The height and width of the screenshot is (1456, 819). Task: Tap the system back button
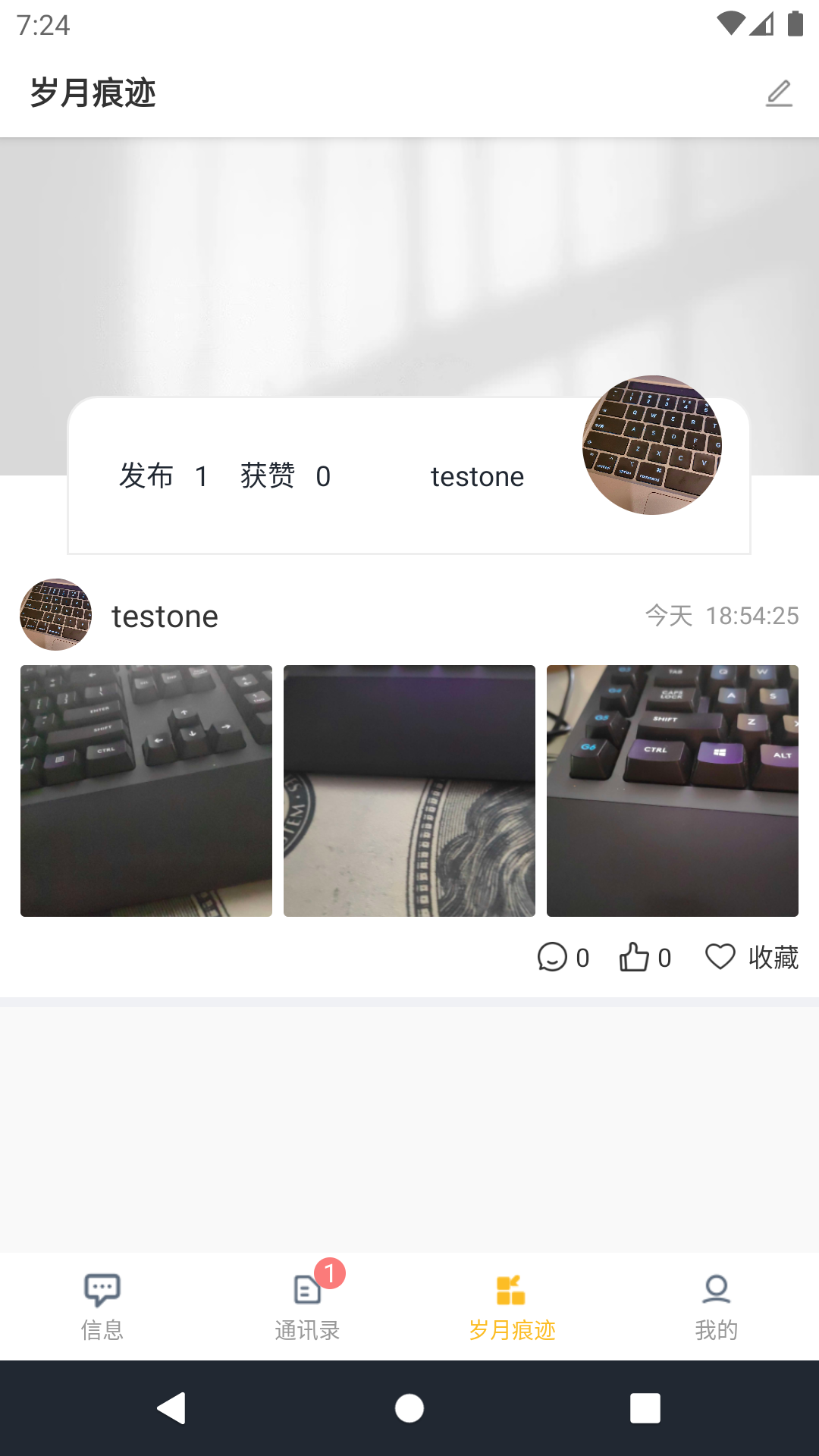pos(172,1408)
